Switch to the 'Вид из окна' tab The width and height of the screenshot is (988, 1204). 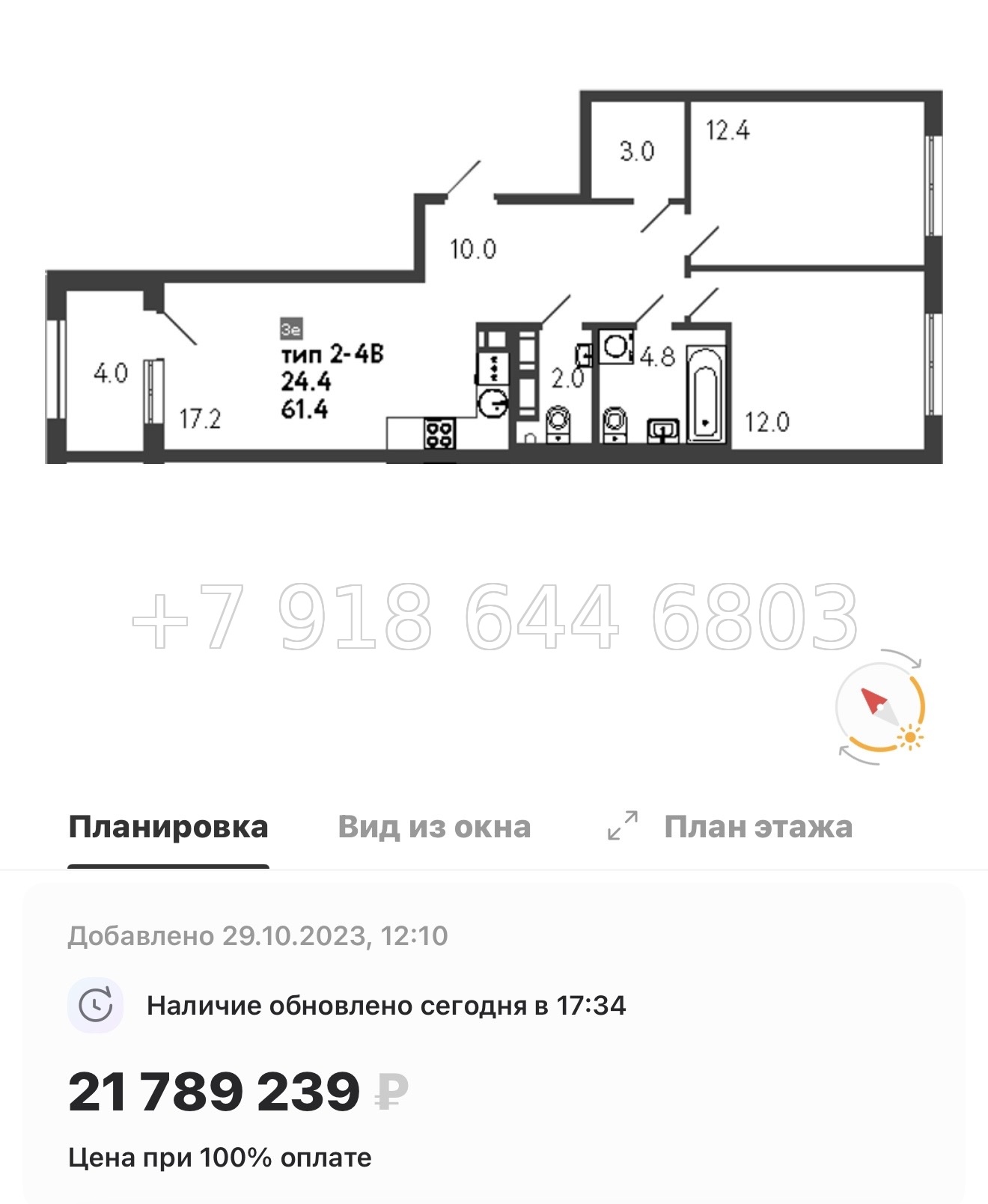pos(435,826)
